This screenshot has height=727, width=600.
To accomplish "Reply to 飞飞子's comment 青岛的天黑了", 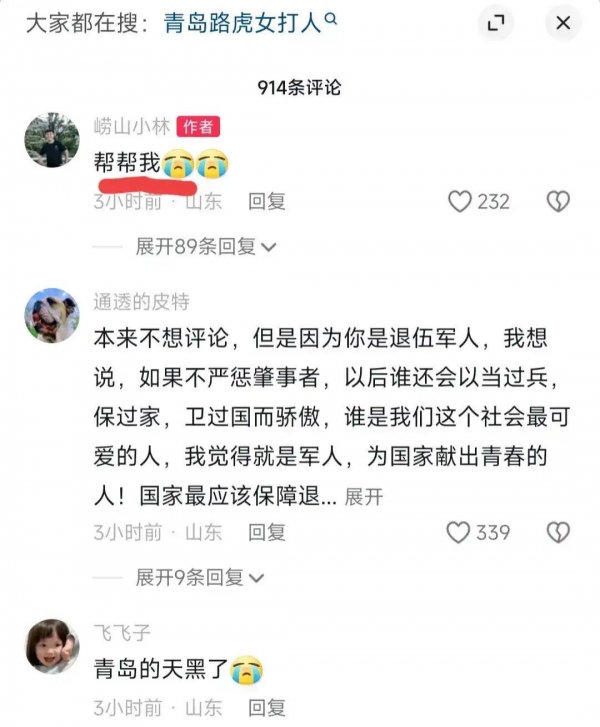I will (267, 708).
